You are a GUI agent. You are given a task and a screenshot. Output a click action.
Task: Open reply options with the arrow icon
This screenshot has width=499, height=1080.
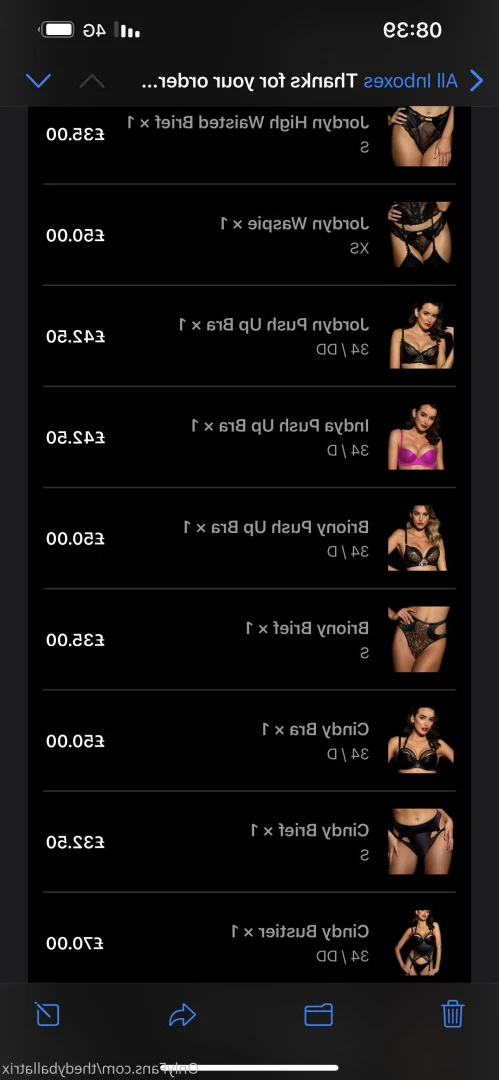183,1015
